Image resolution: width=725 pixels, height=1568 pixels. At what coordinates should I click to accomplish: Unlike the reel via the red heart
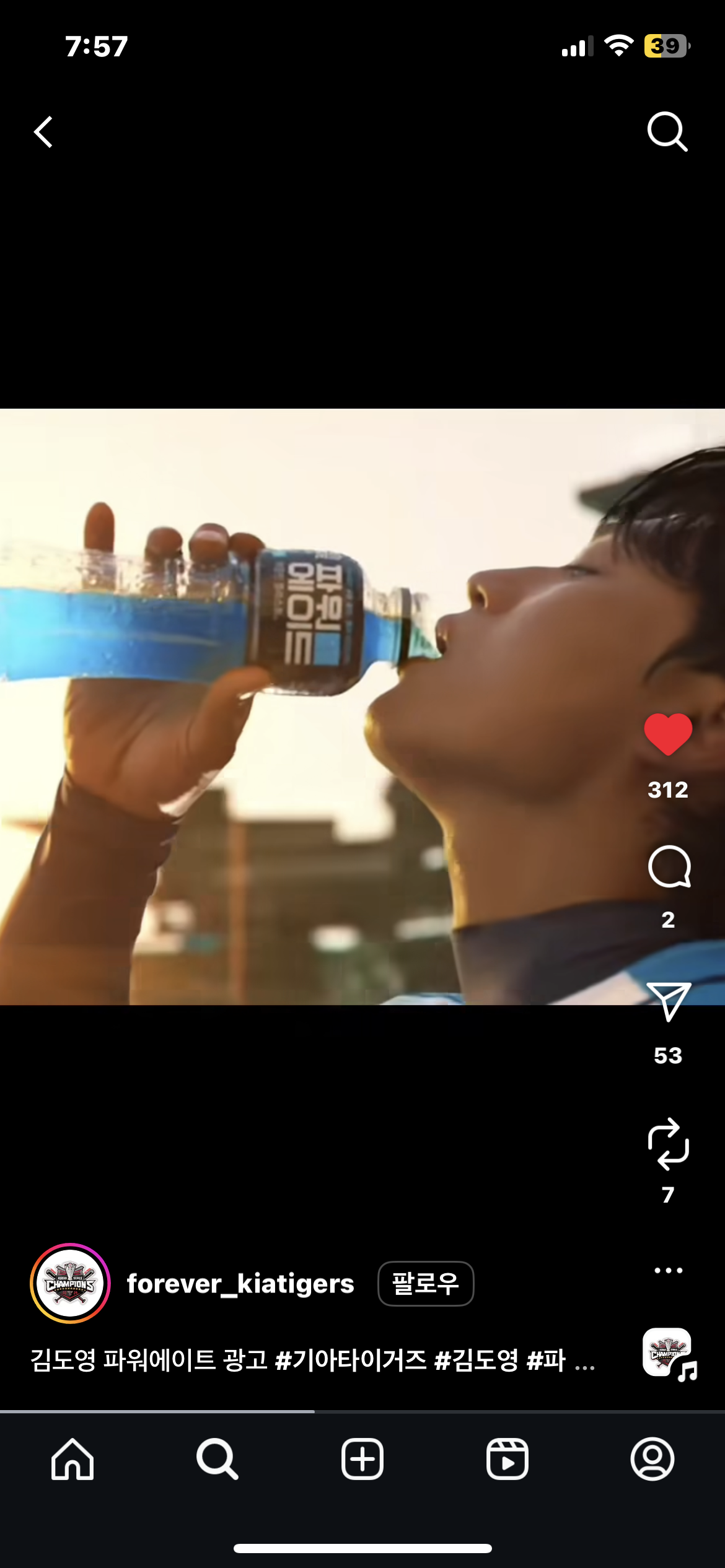668,734
